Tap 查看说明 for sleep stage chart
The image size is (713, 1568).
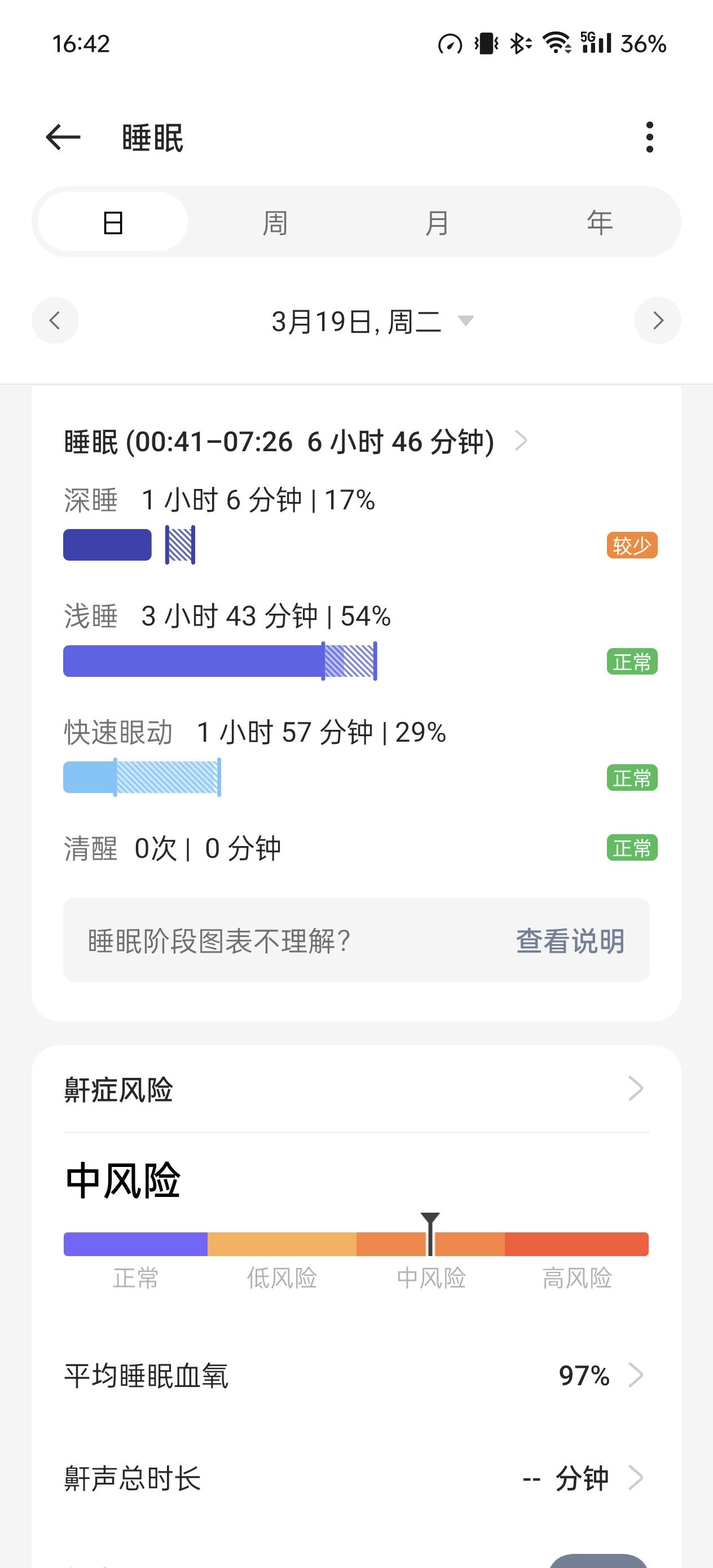click(570, 940)
